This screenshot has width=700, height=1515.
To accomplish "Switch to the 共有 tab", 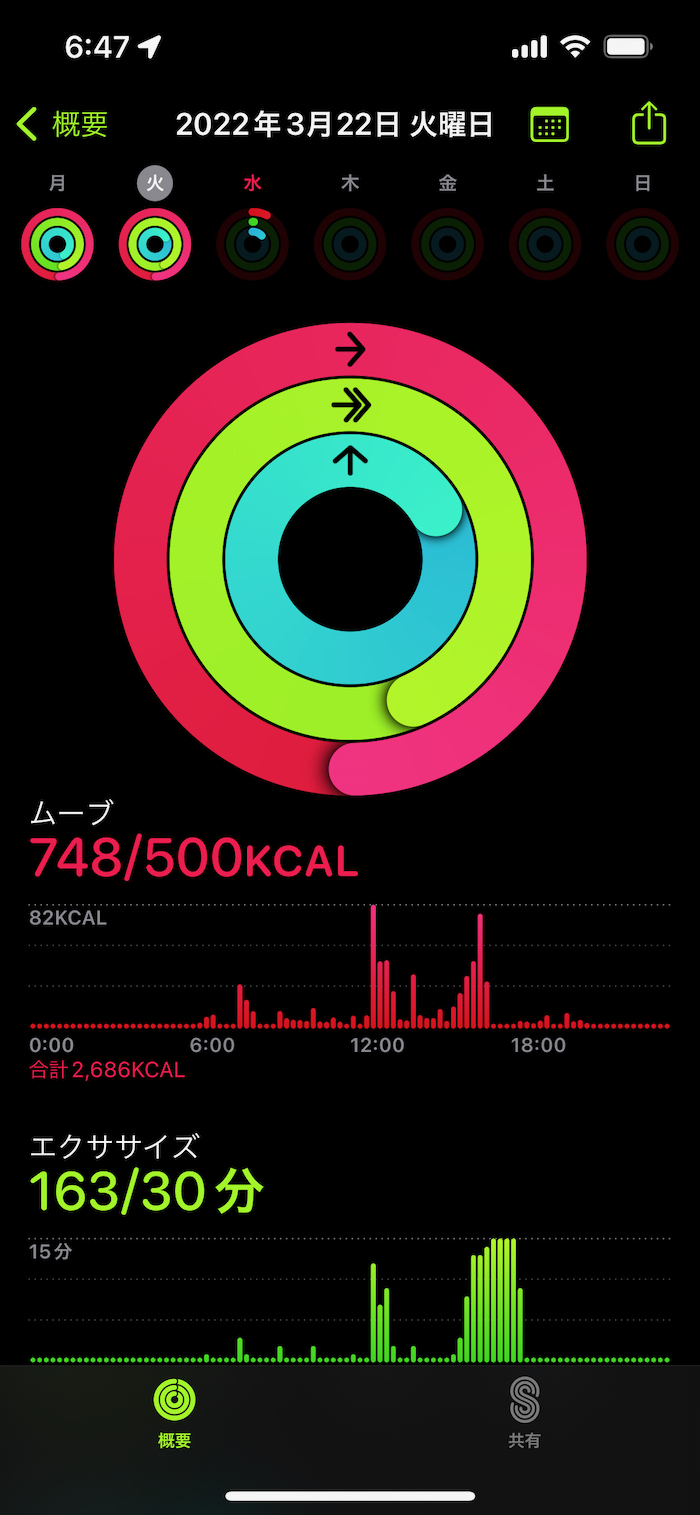I will coord(524,1412).
